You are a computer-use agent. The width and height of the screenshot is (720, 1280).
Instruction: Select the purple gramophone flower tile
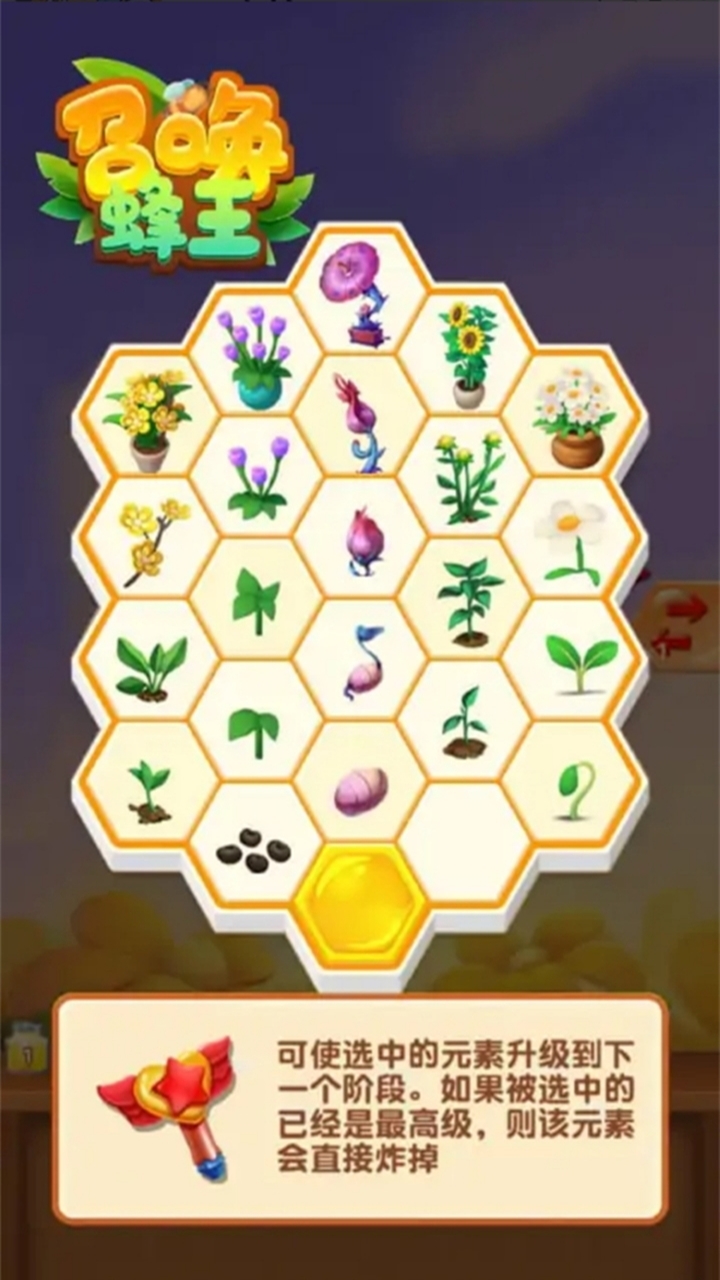358,292
